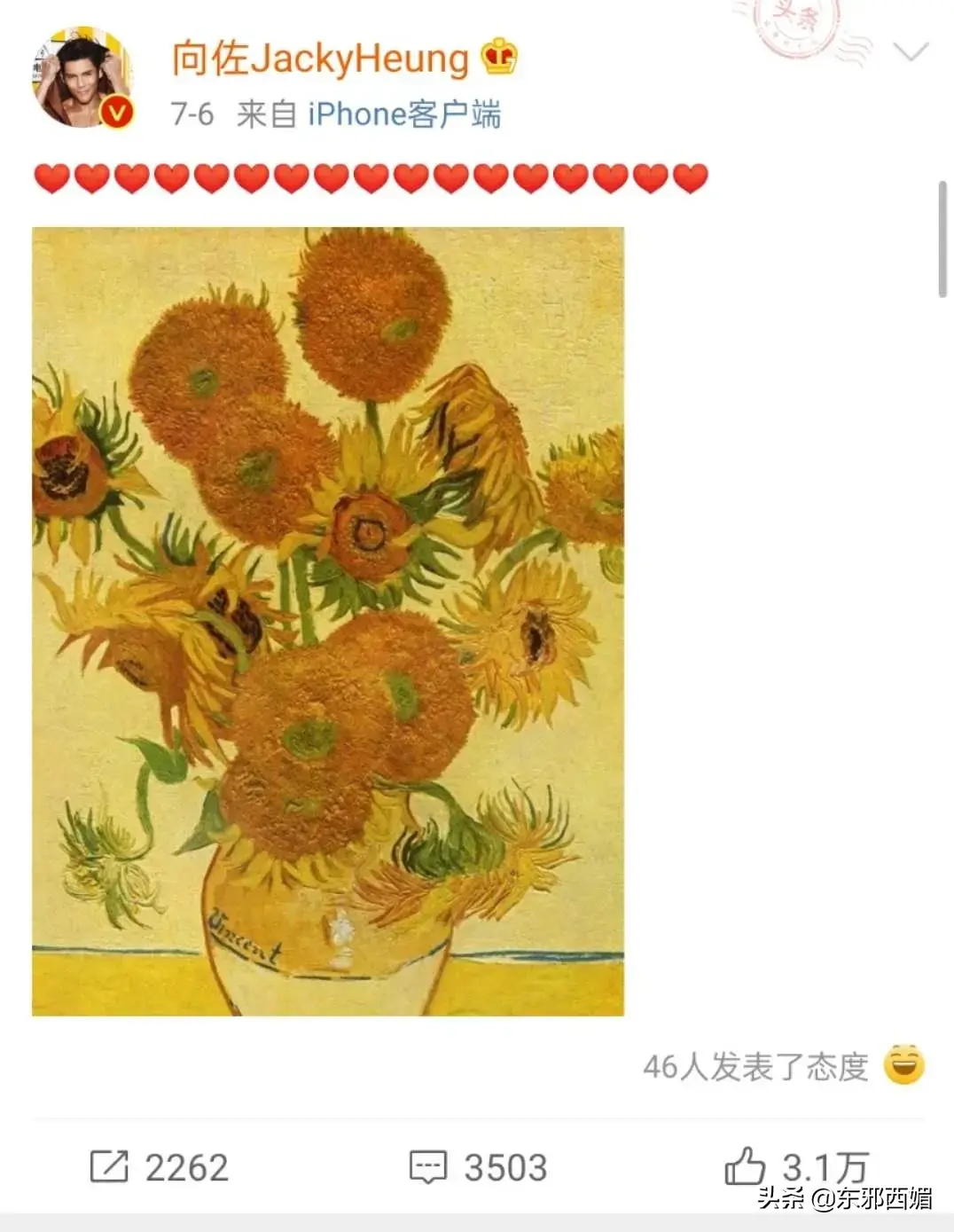Open 向佐JackyHeung's profile avatar
This screenshot has width=954, height=1232.
83,78
